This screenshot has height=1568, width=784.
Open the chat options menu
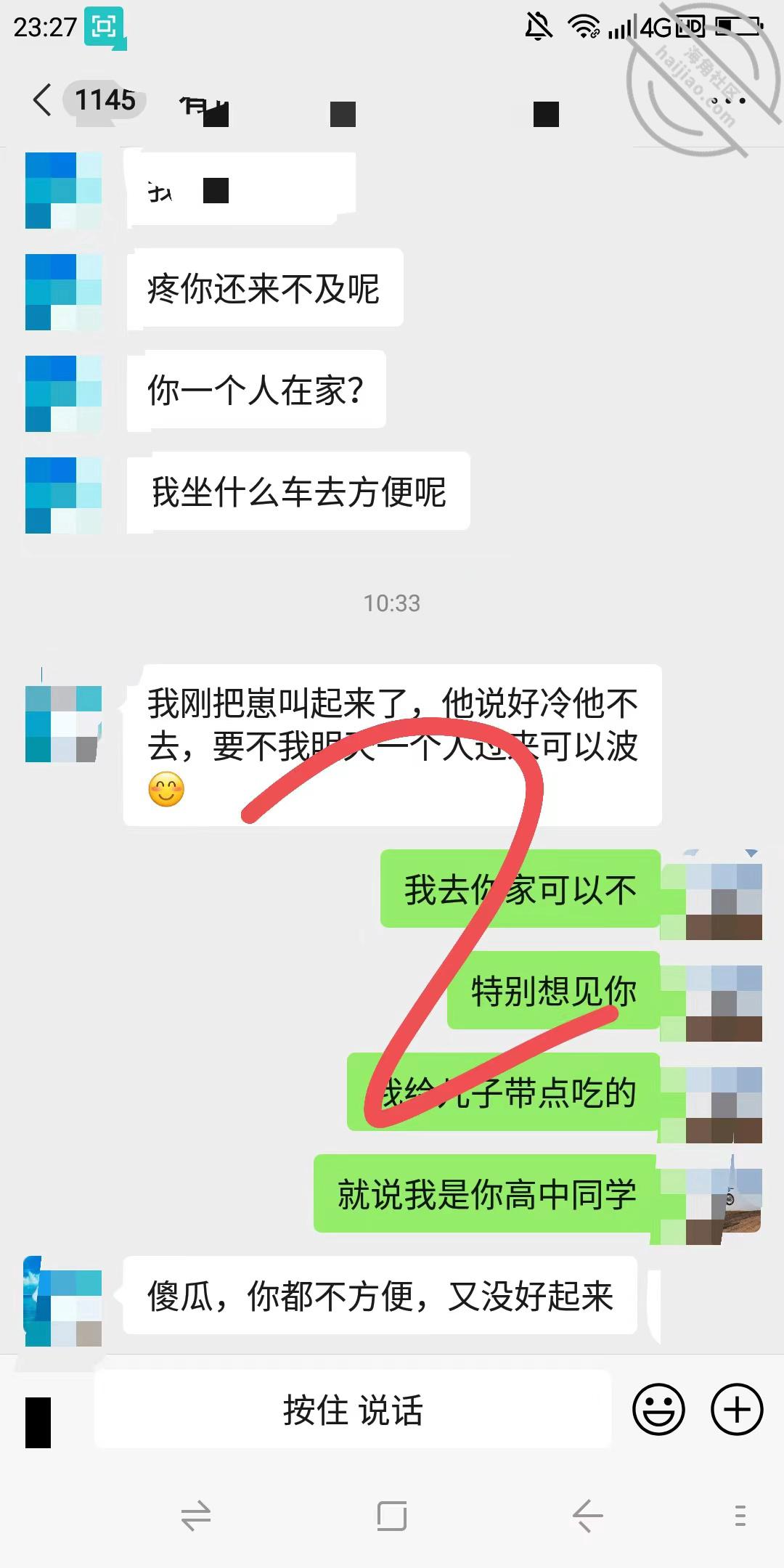[x=727, y=101]
